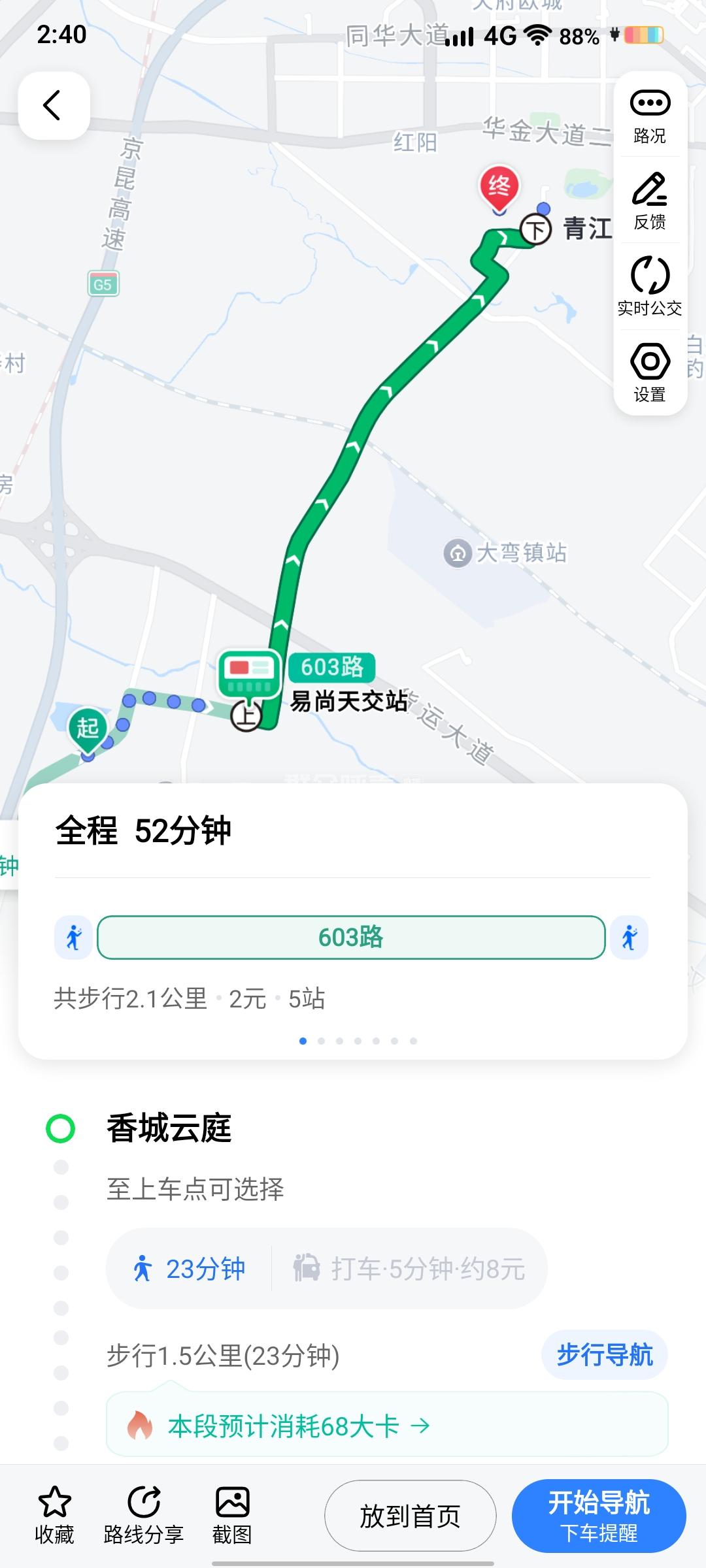The height and width of the screenshot is (1568, 706).
Task: Share this route (路线分享)
Action: coord(143,1514)
